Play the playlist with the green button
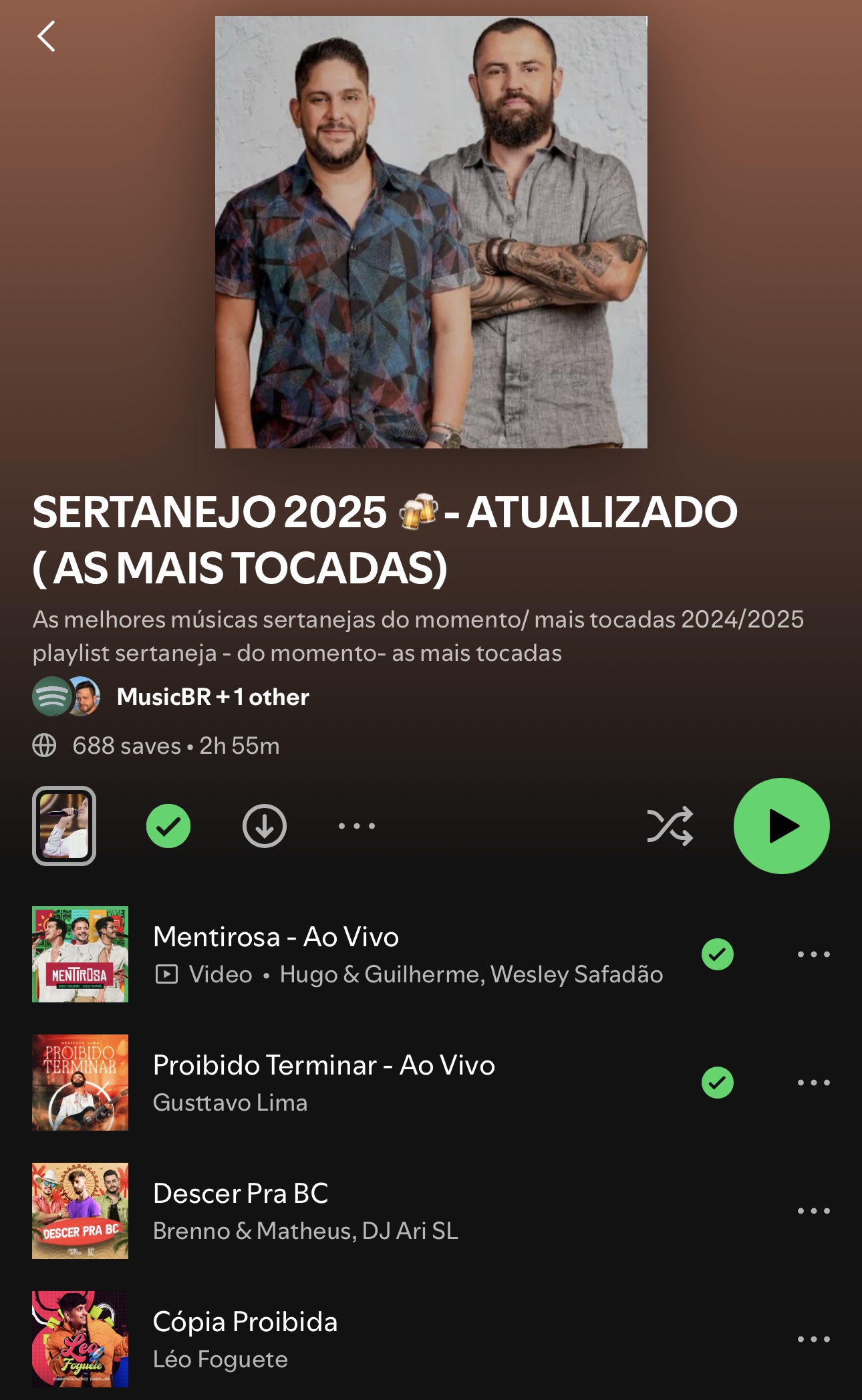This screenshot has width=862, height=1400. tap(781, 826)
